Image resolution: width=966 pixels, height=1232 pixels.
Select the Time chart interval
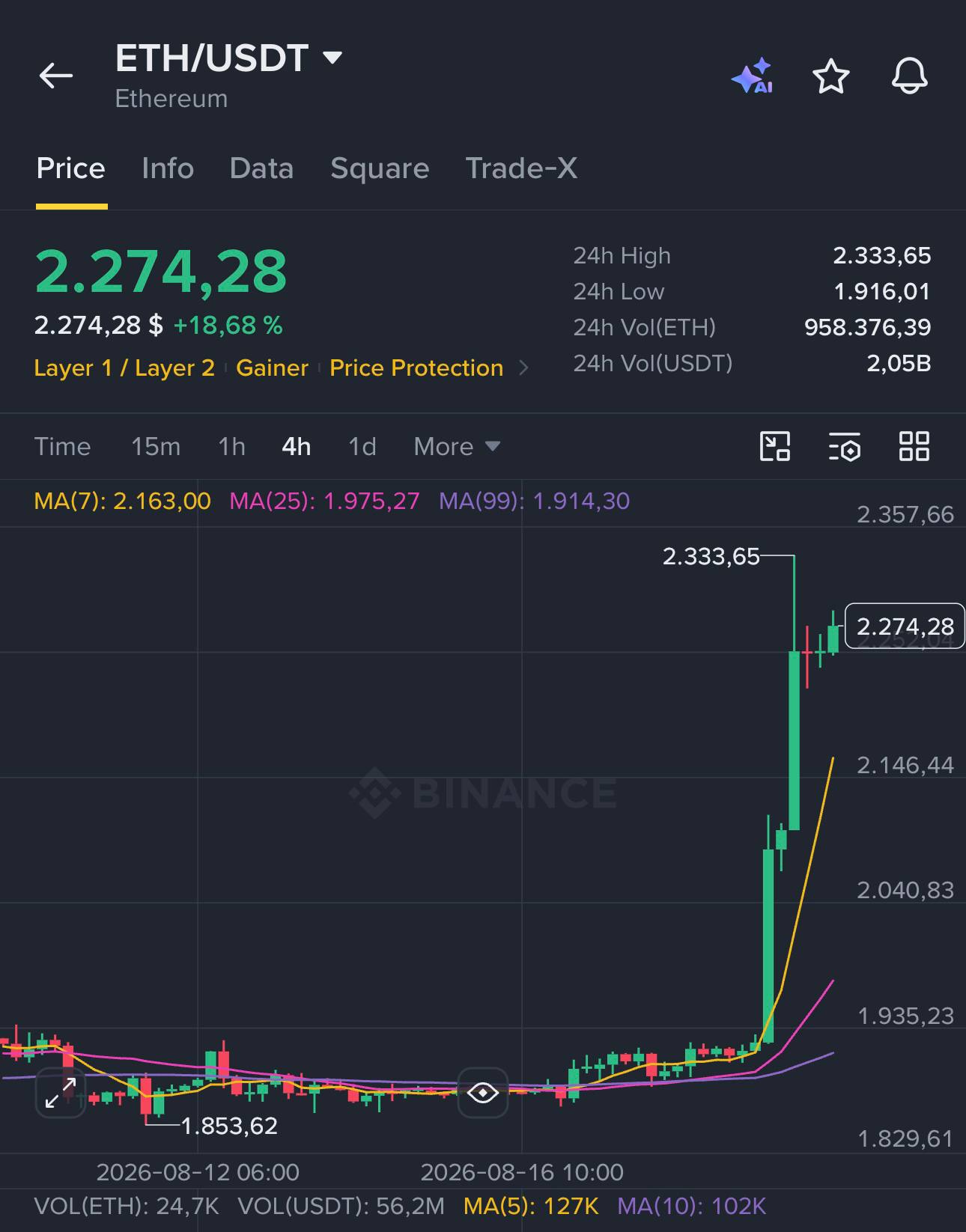pos(62,447)
